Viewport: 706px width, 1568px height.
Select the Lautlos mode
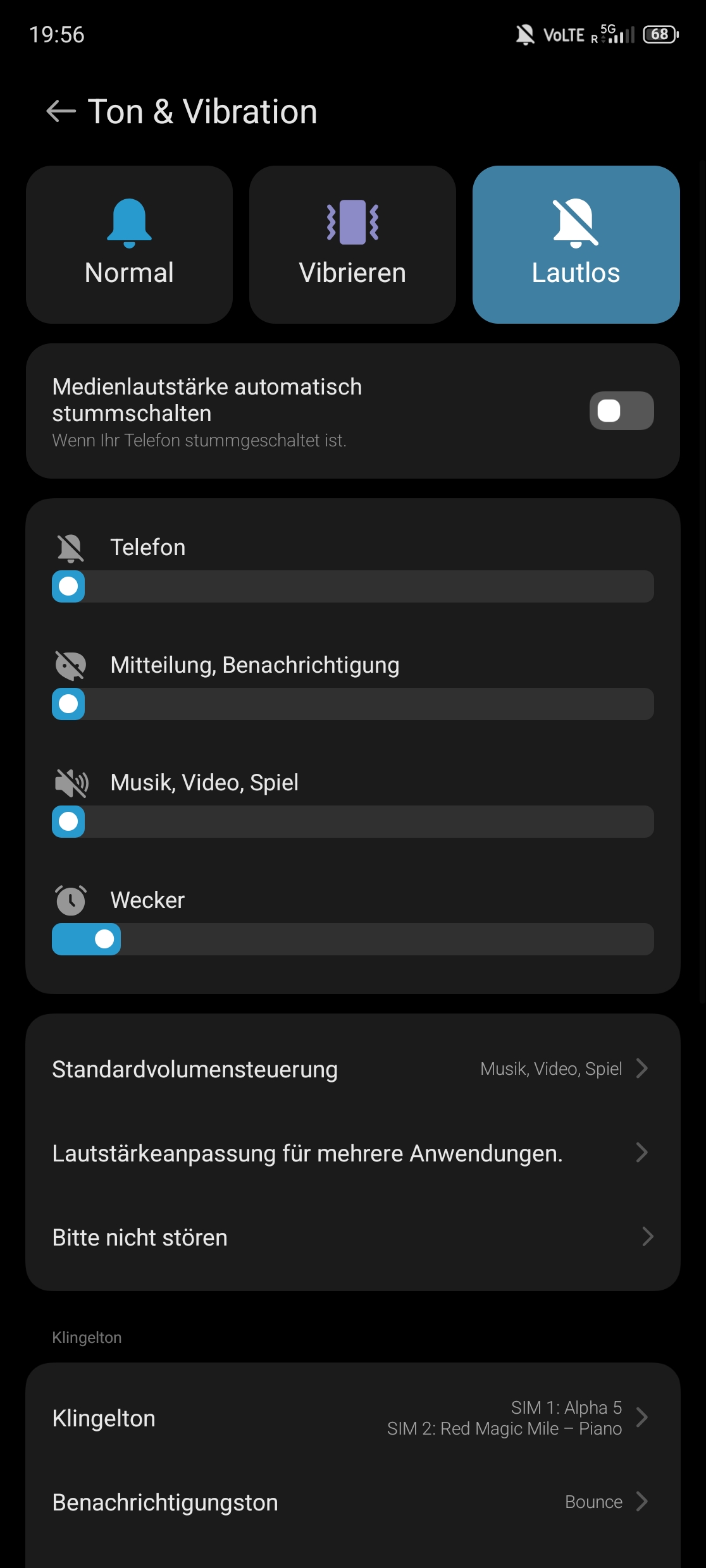tap(576, 245)
